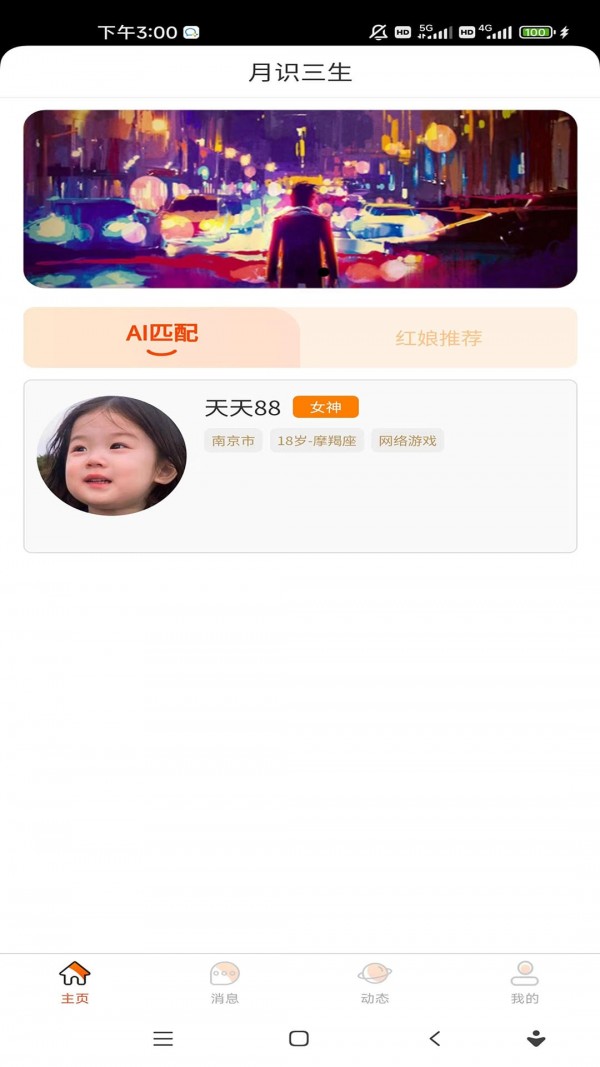Switch to the 动态 tab
600x1067 pixels.
click(x=375, y=982)
